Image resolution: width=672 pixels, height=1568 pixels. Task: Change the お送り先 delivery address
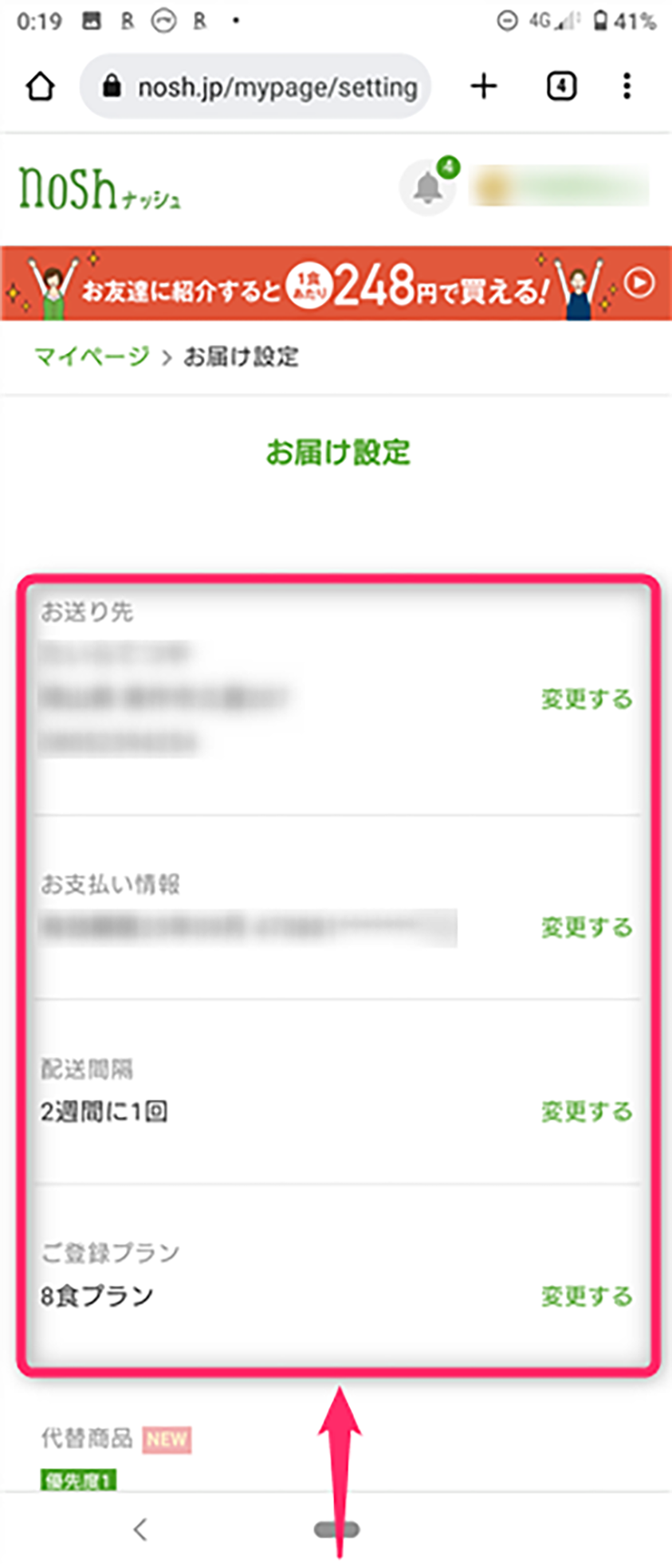coord(587,699)
